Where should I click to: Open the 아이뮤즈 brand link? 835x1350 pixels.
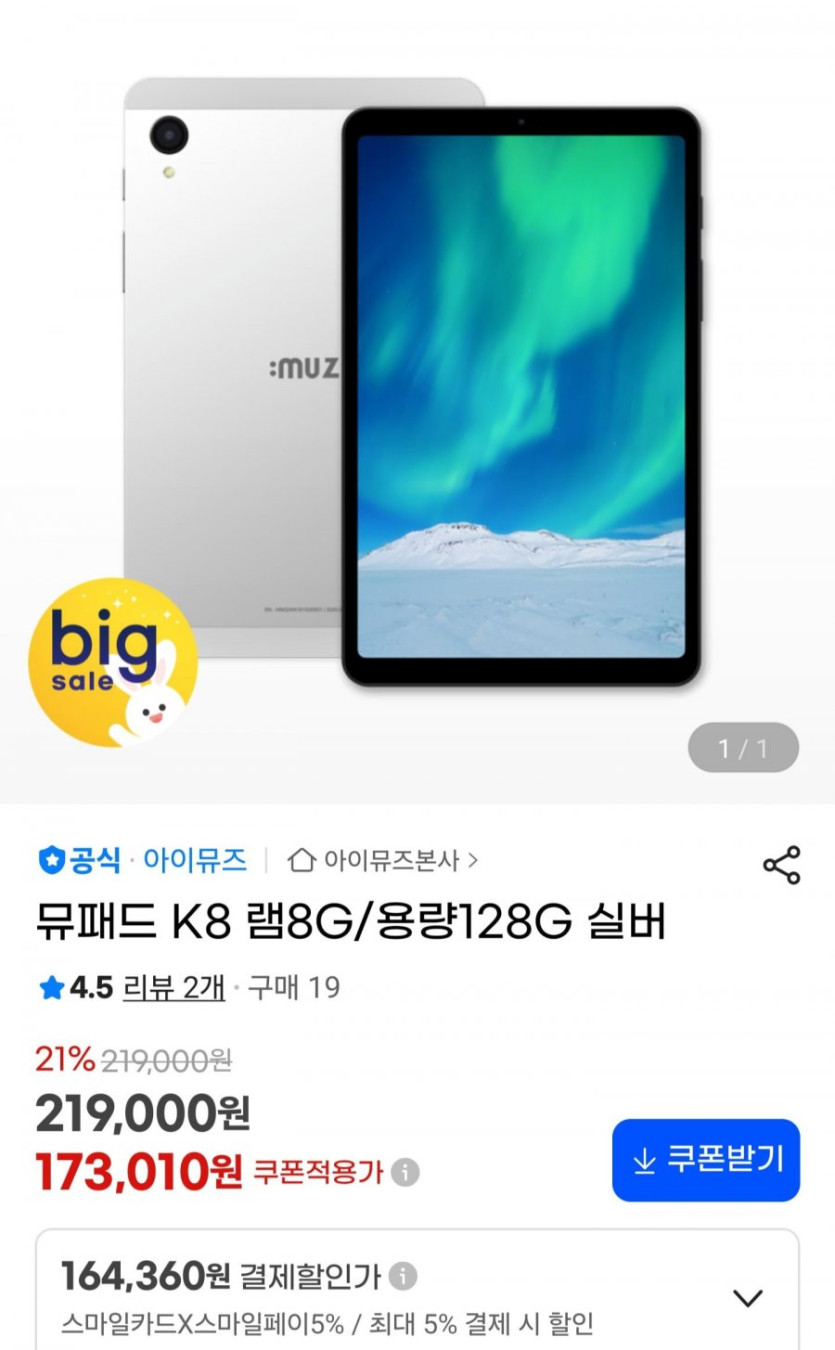click(x=195, y=860)
